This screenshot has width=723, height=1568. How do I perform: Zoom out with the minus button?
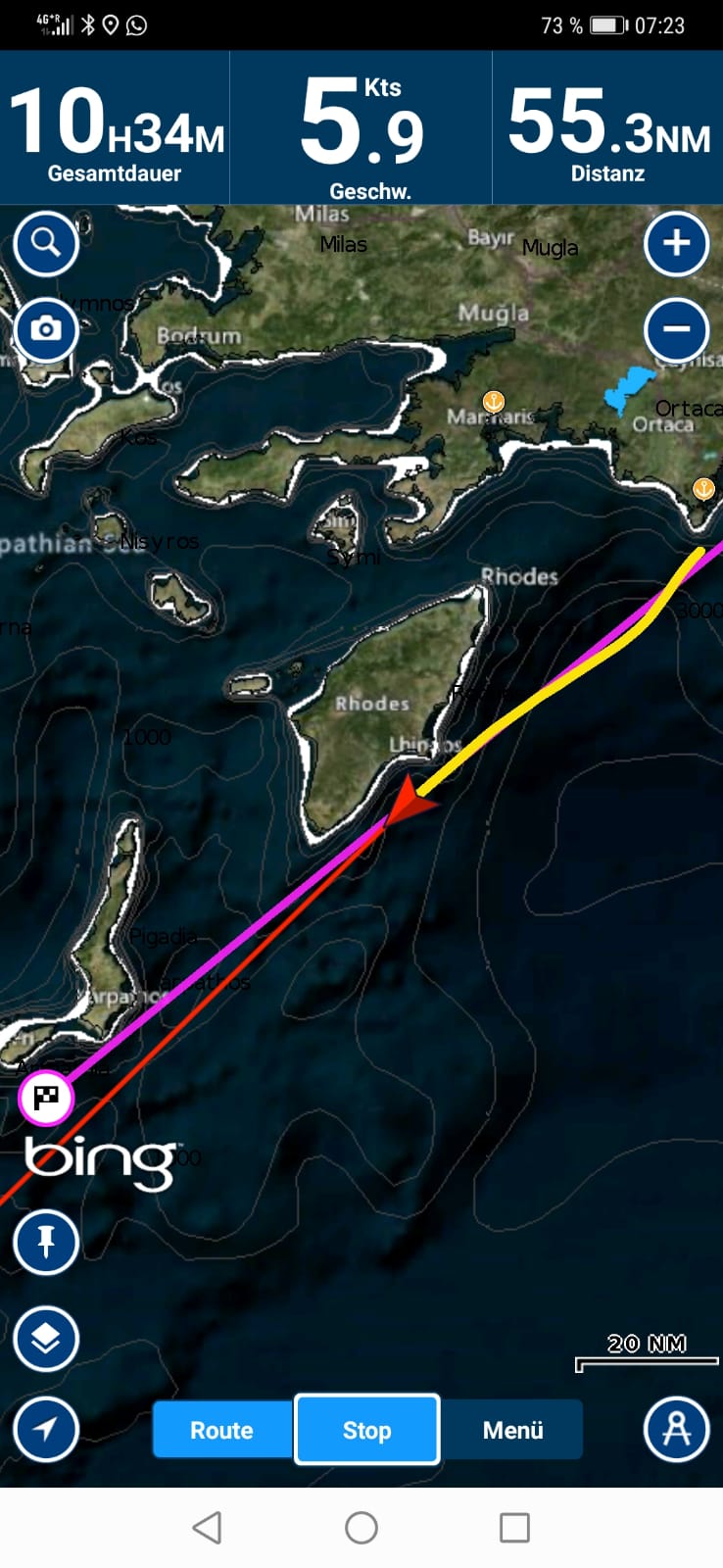click(676, 329)
